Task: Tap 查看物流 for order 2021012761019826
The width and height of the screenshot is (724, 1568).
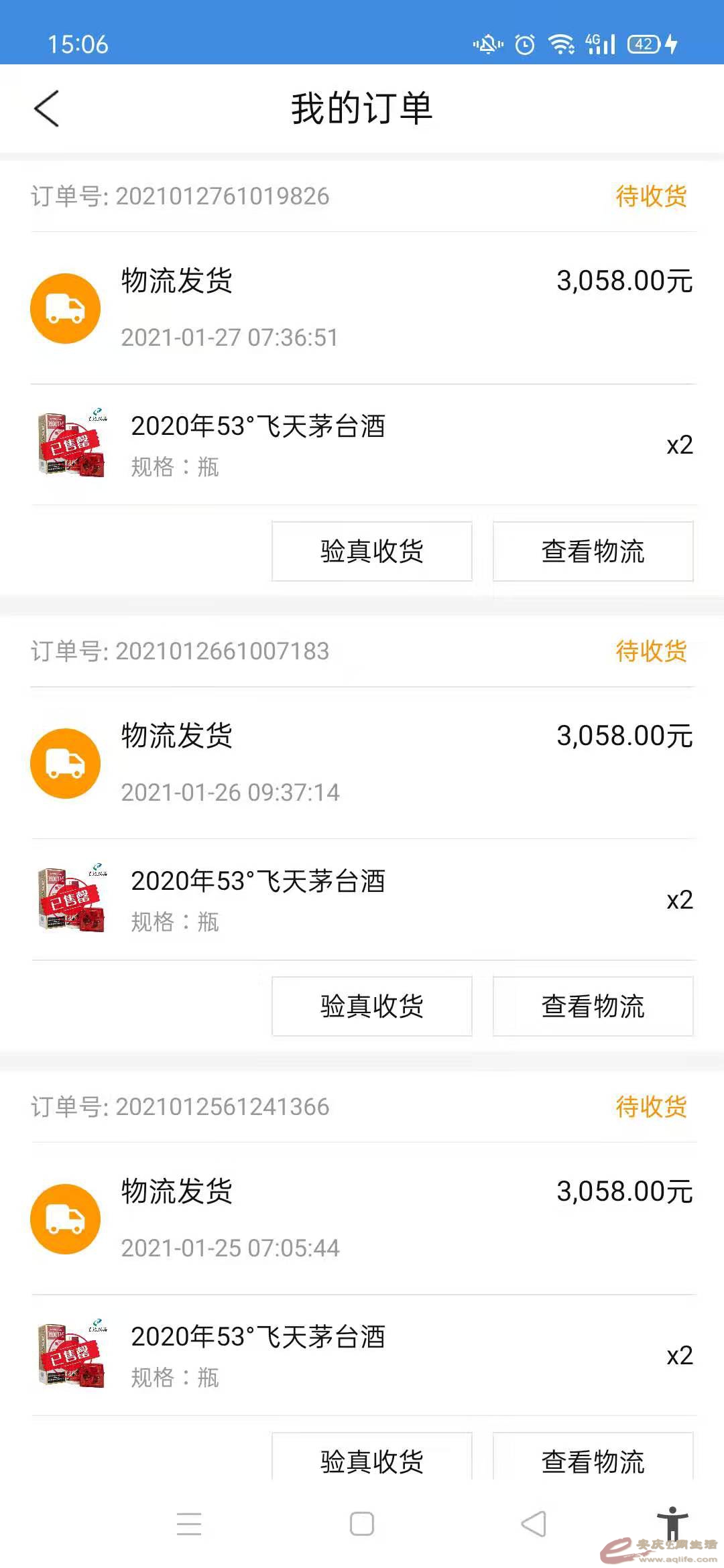Action: click(x=593, y=551)
